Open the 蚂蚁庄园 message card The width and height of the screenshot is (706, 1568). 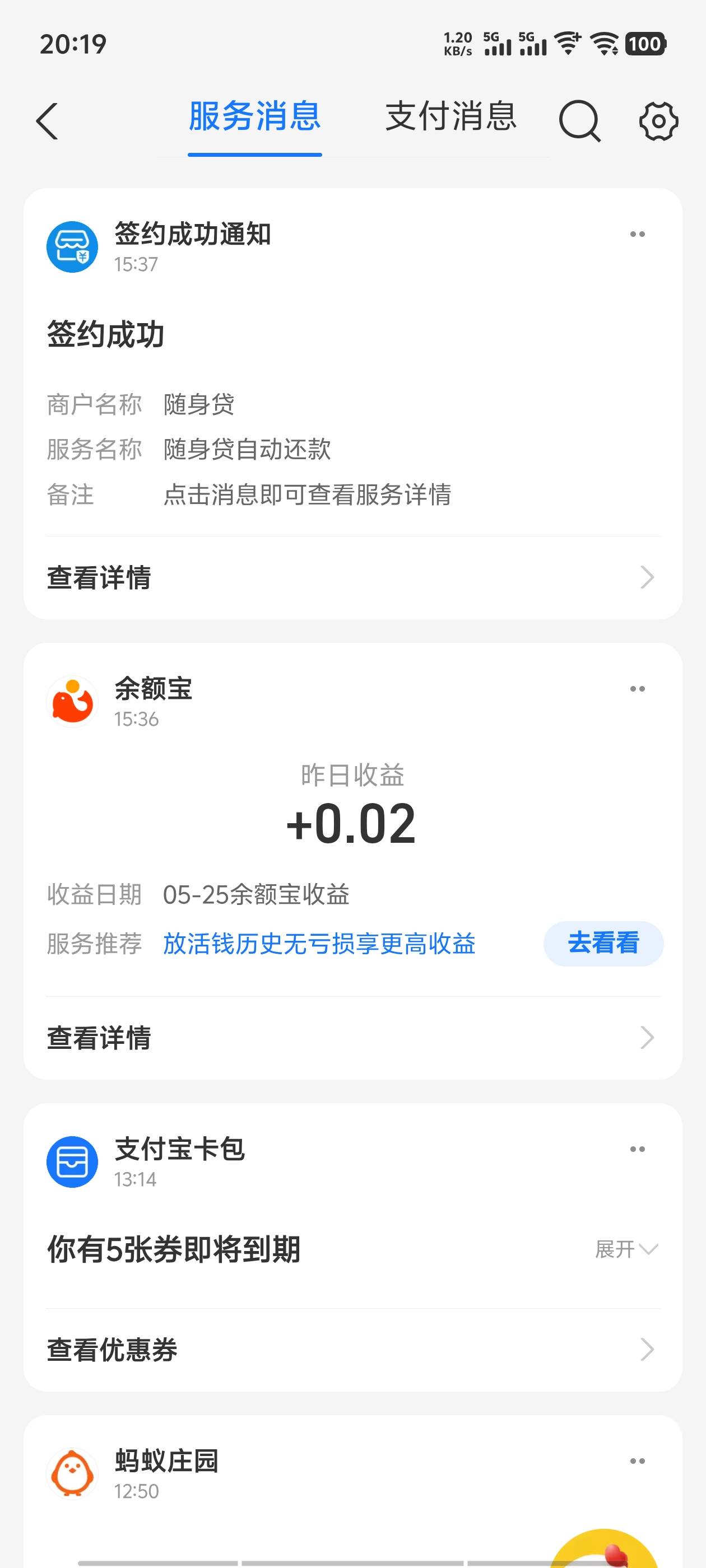[x=352, y=1491]
